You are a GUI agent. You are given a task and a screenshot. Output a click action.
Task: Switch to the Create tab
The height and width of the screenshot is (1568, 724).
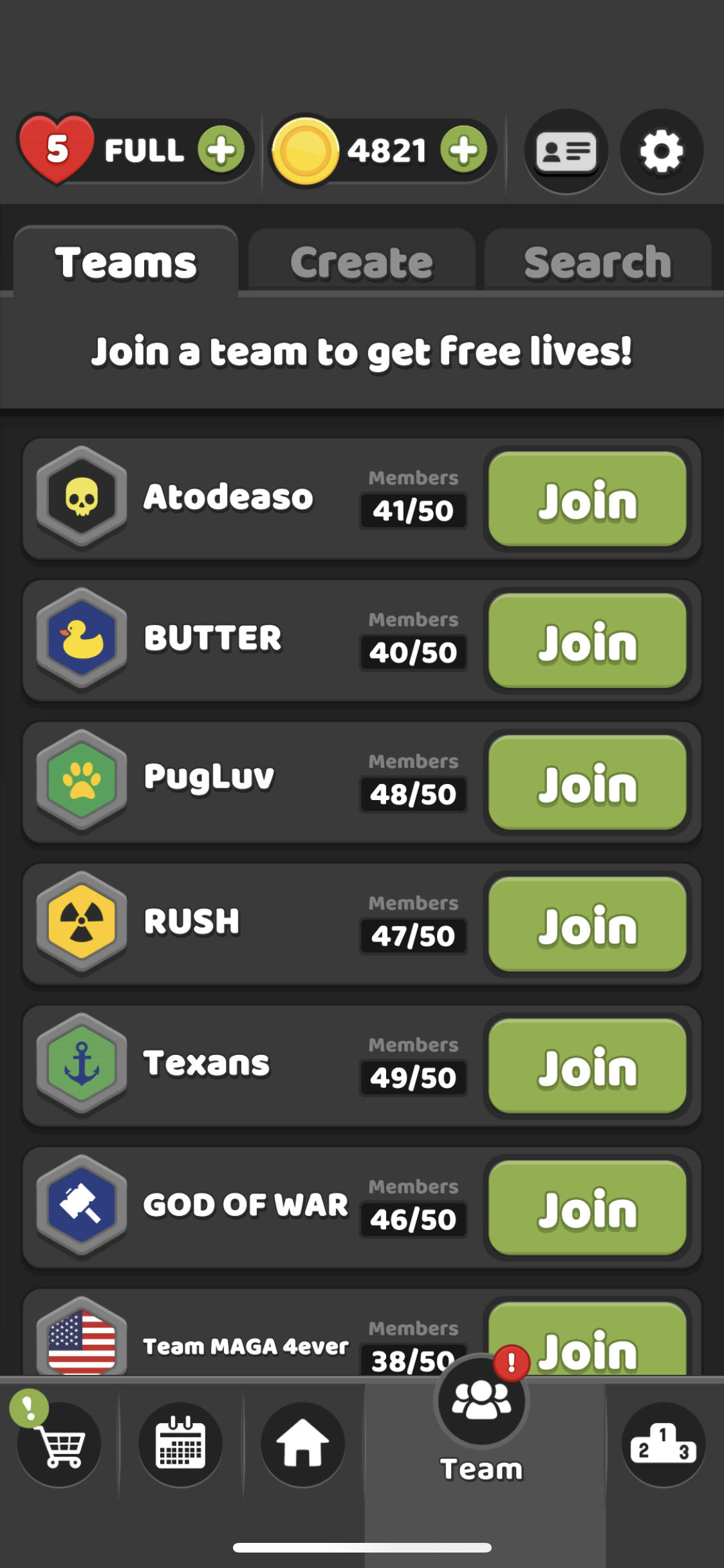click(362, 262)
